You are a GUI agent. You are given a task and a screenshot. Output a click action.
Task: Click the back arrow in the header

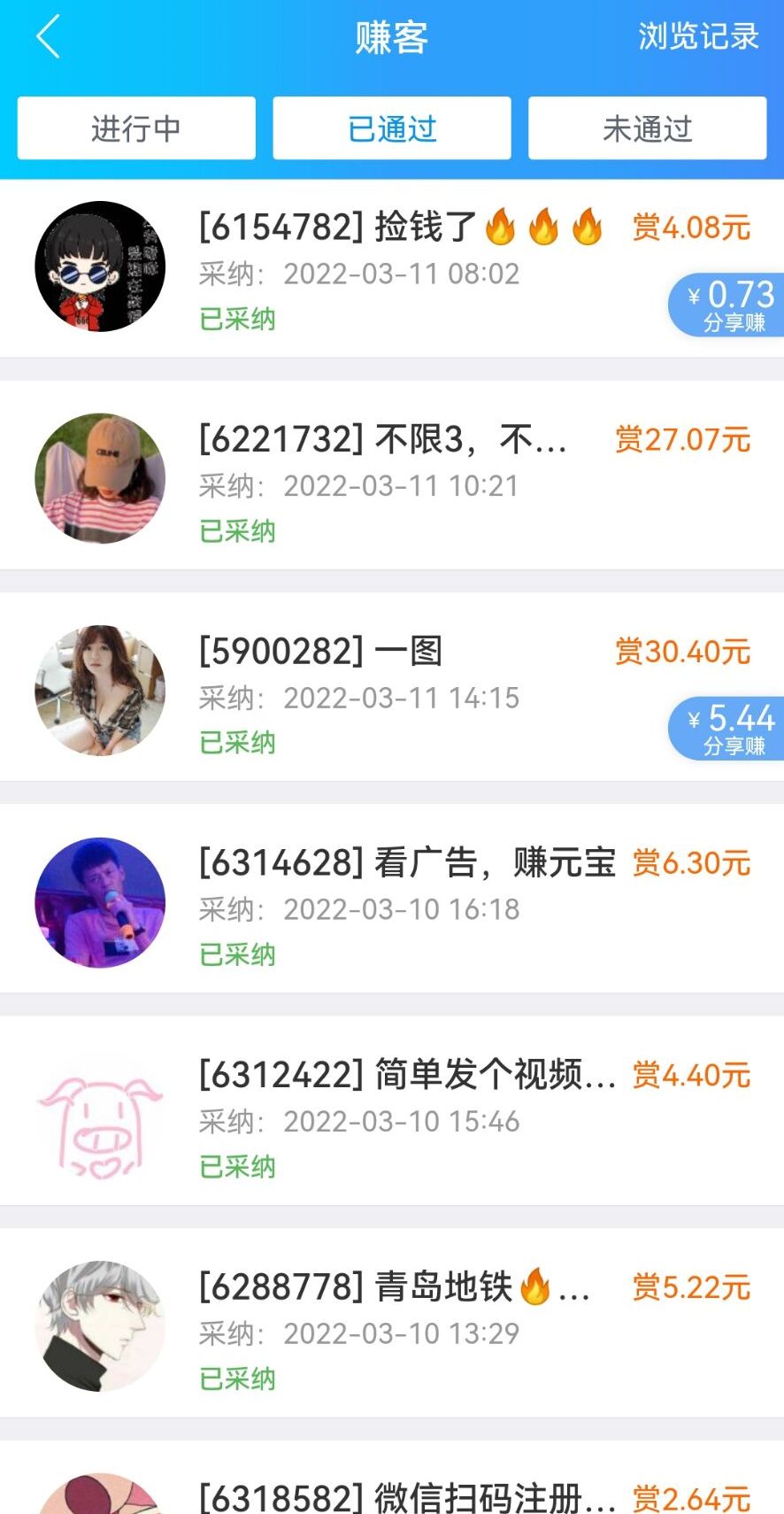point(46,37)
